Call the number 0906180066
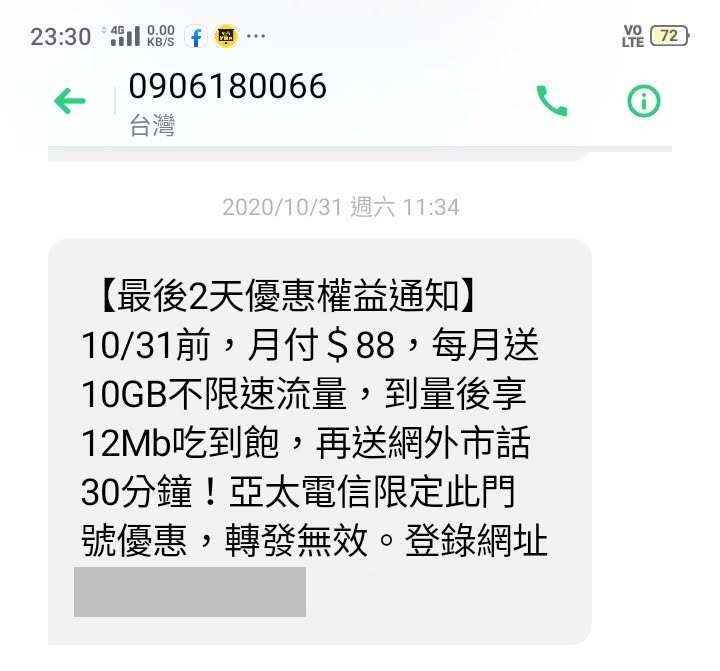 tap(552, 101)
